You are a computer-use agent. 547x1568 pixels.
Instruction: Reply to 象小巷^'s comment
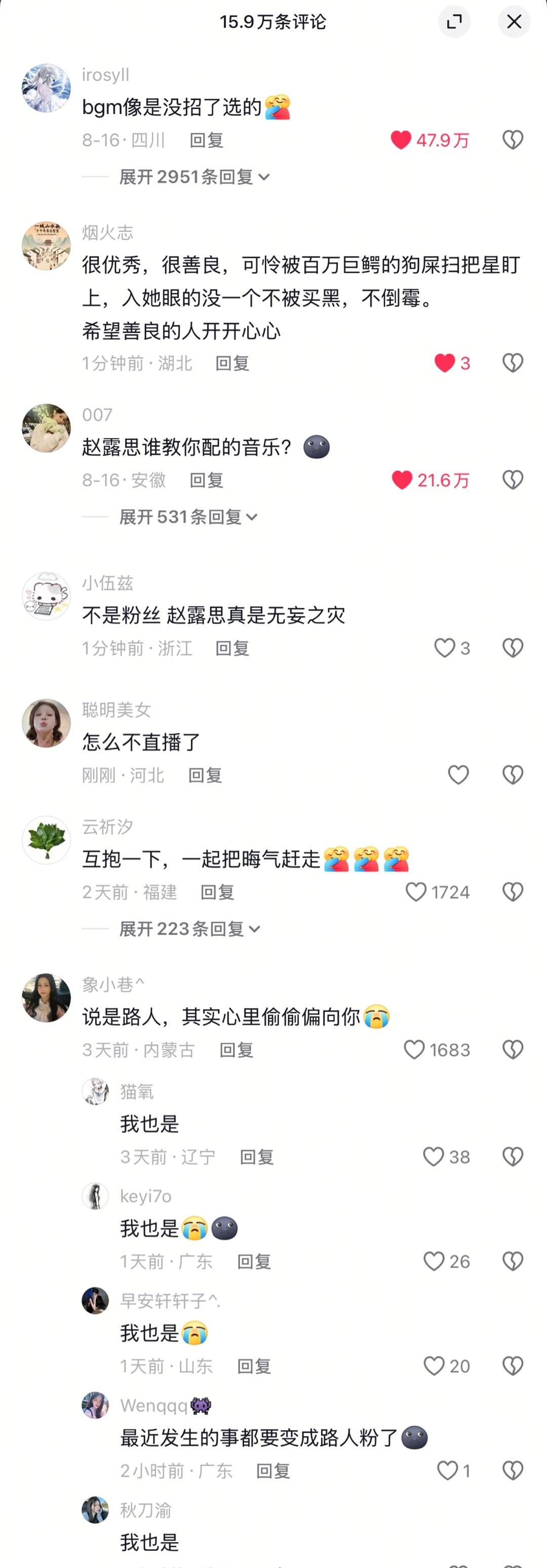[236, 1050]
